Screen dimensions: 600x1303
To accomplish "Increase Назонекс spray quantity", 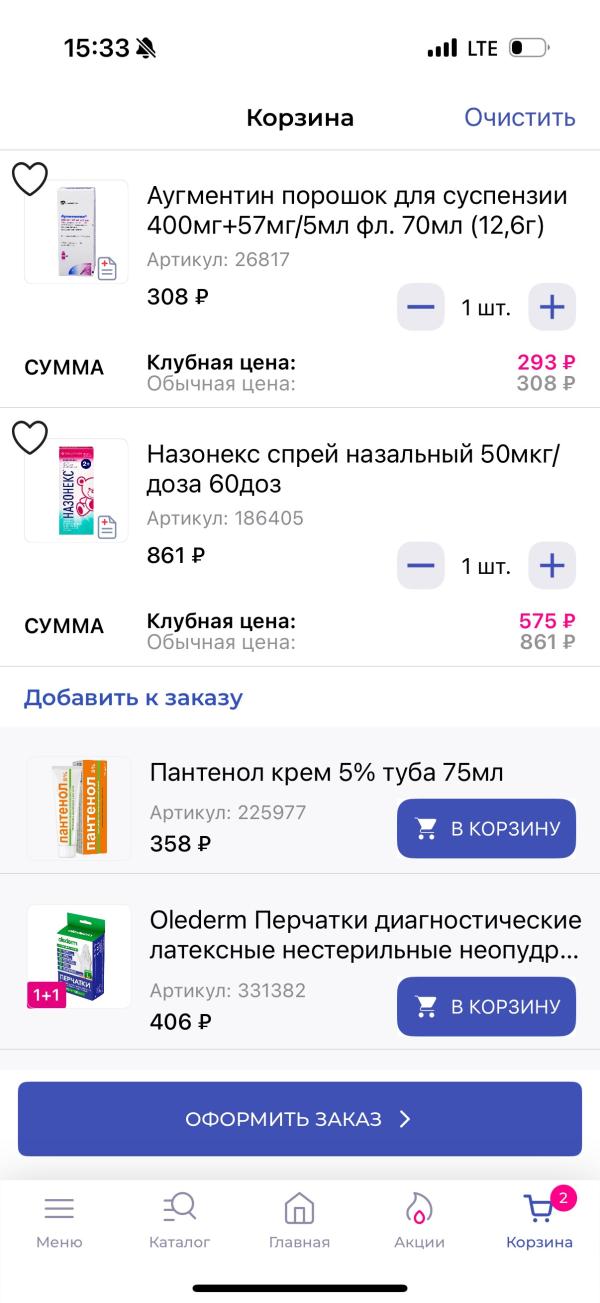I will coord(552,566).
